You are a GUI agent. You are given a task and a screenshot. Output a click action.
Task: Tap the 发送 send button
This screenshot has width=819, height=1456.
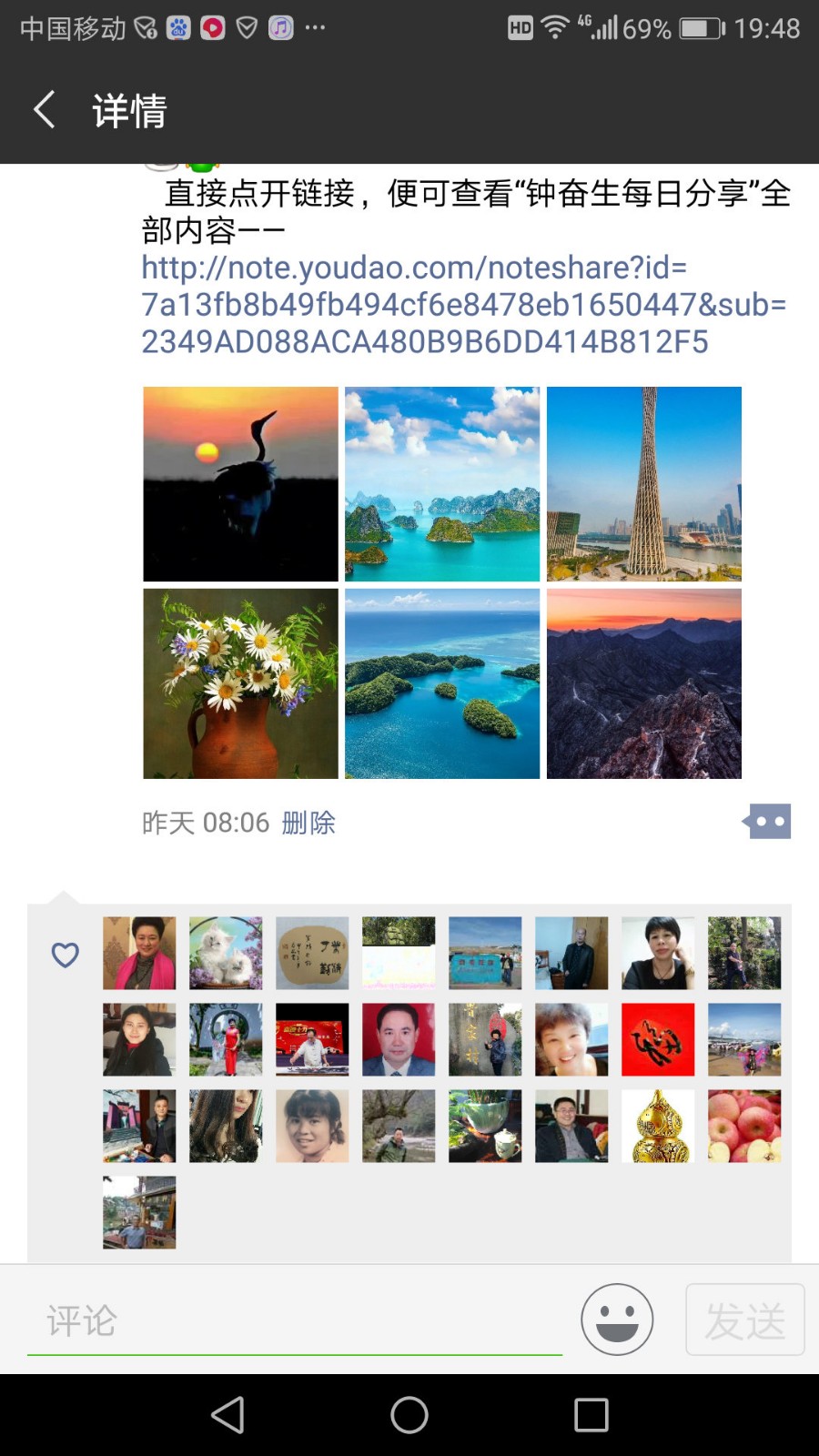tap(744, 1319)
